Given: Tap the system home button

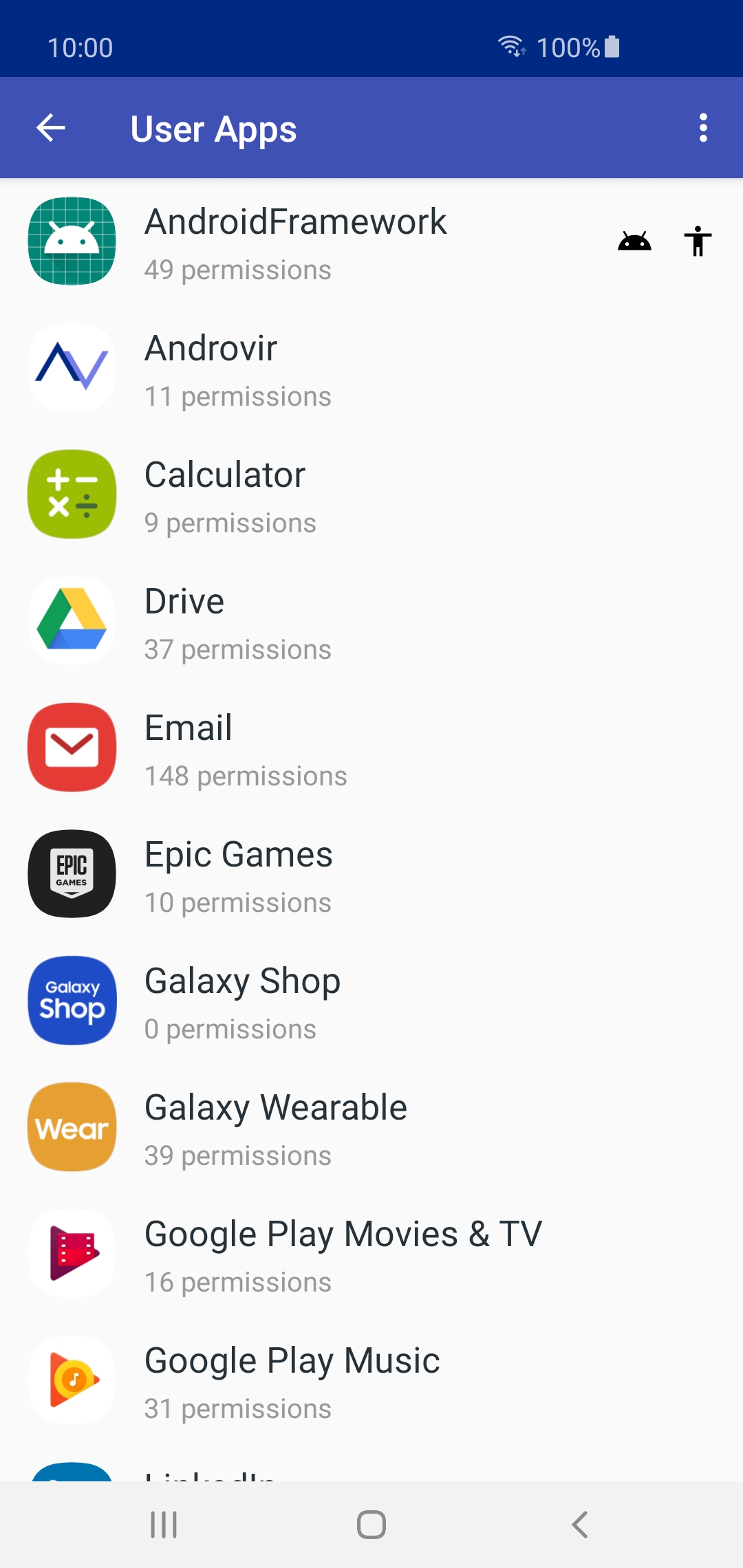Looking at the screenshot, I should tap(371, 1525).
